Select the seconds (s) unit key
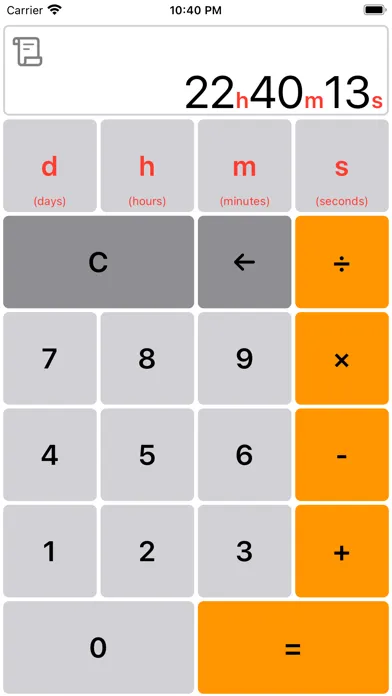 [342, 166]
